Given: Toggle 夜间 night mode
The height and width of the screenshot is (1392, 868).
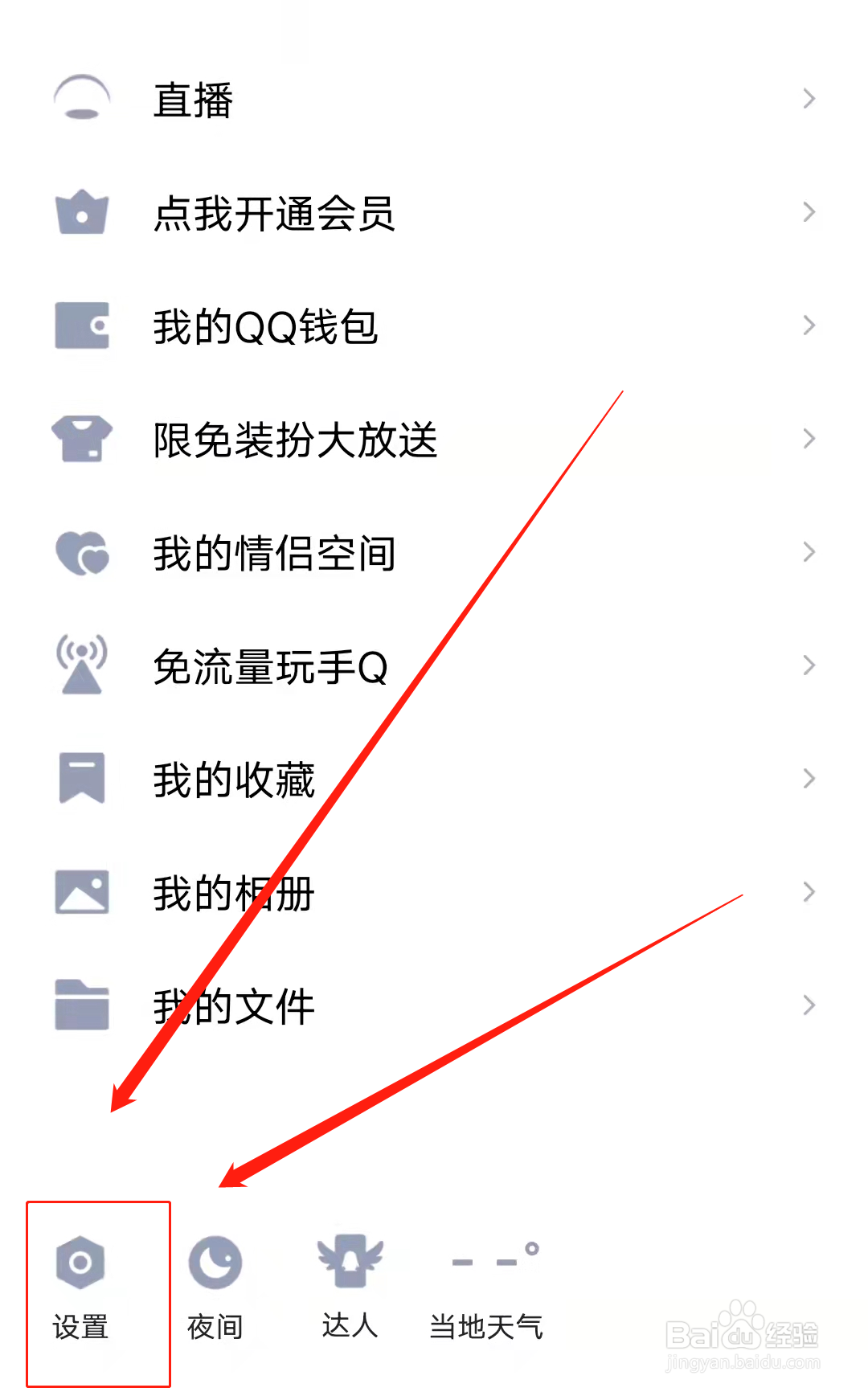Looking at the screenshot, I should pyautogui.click(x=214, y=1262).
